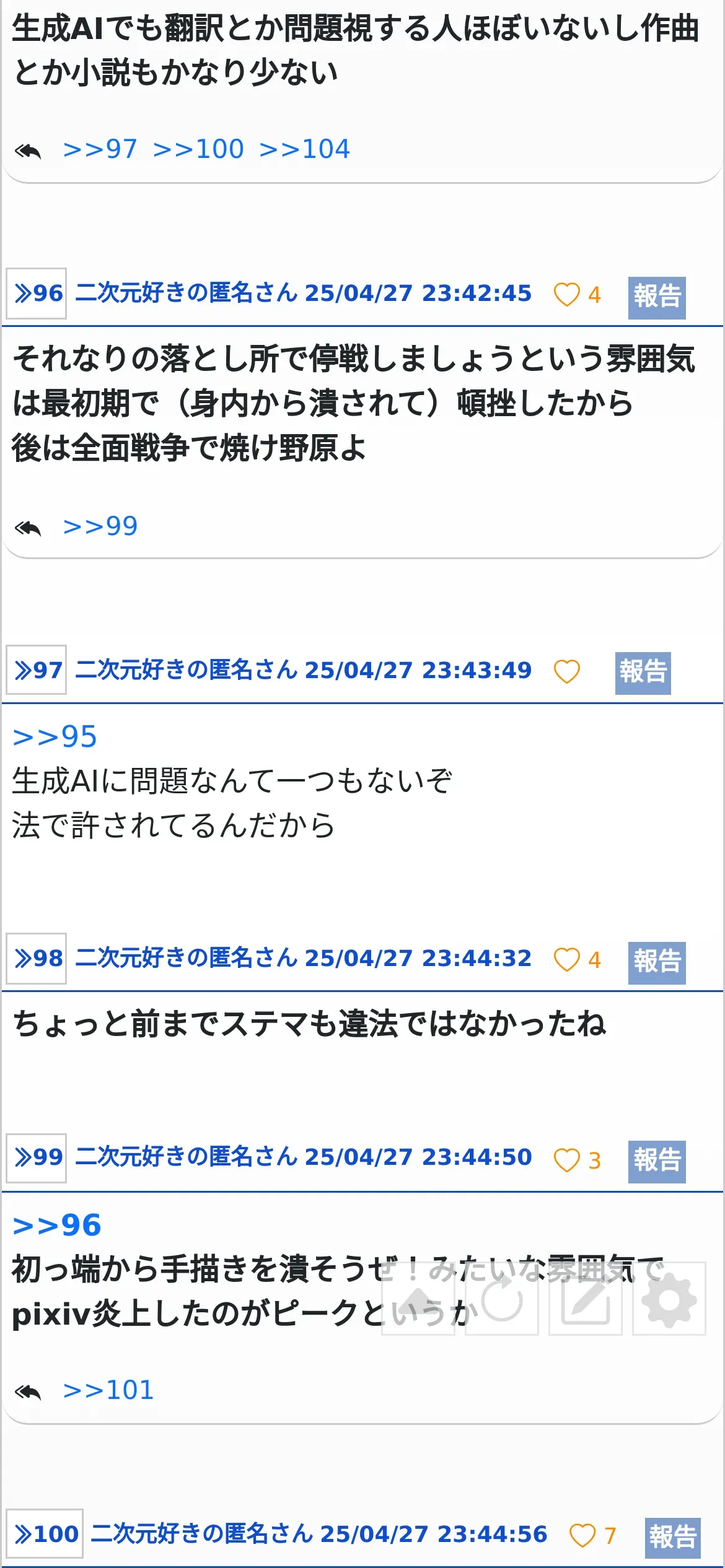
Task: Open reply link >>100
Action: 198,149
